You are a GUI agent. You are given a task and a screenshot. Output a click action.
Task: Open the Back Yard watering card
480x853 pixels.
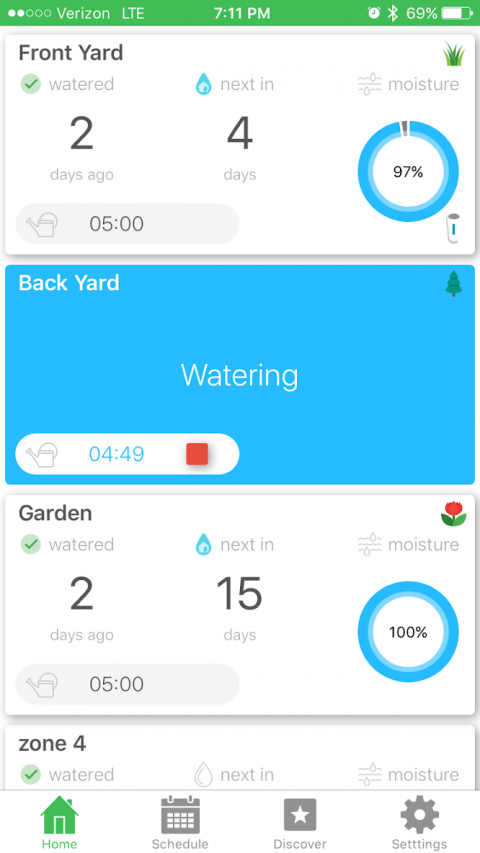pyautogui.click(x=240, y=374)
